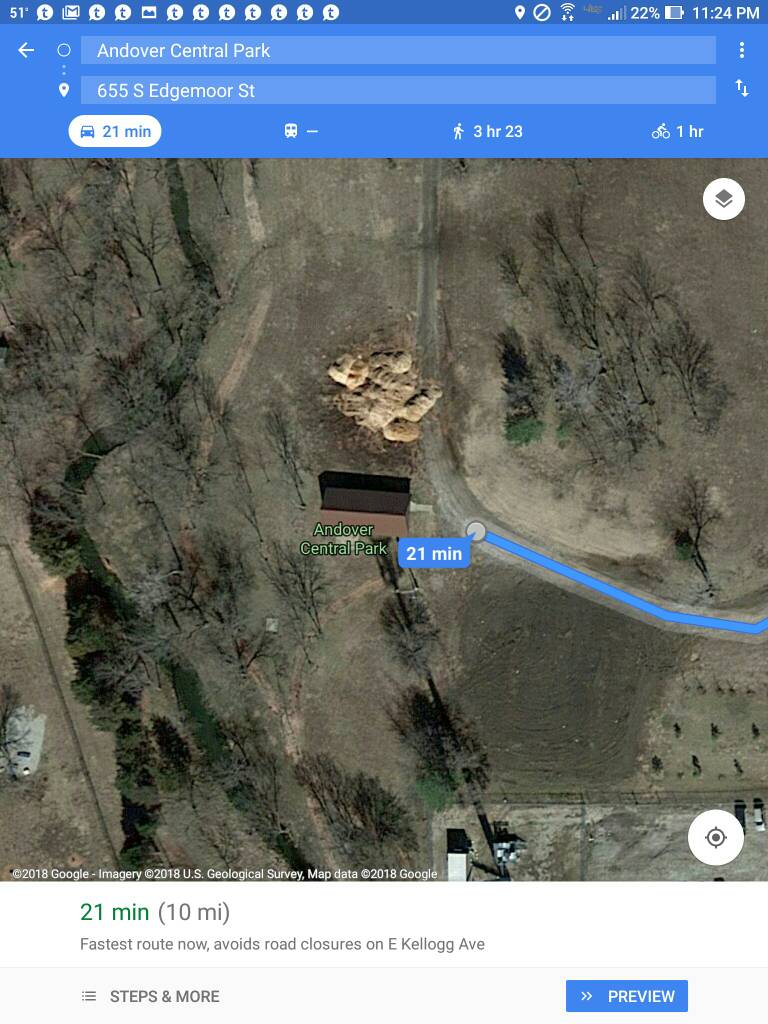Start route Preview
The height and width of the screenshot is (1024, 768).
pos(627,996)
